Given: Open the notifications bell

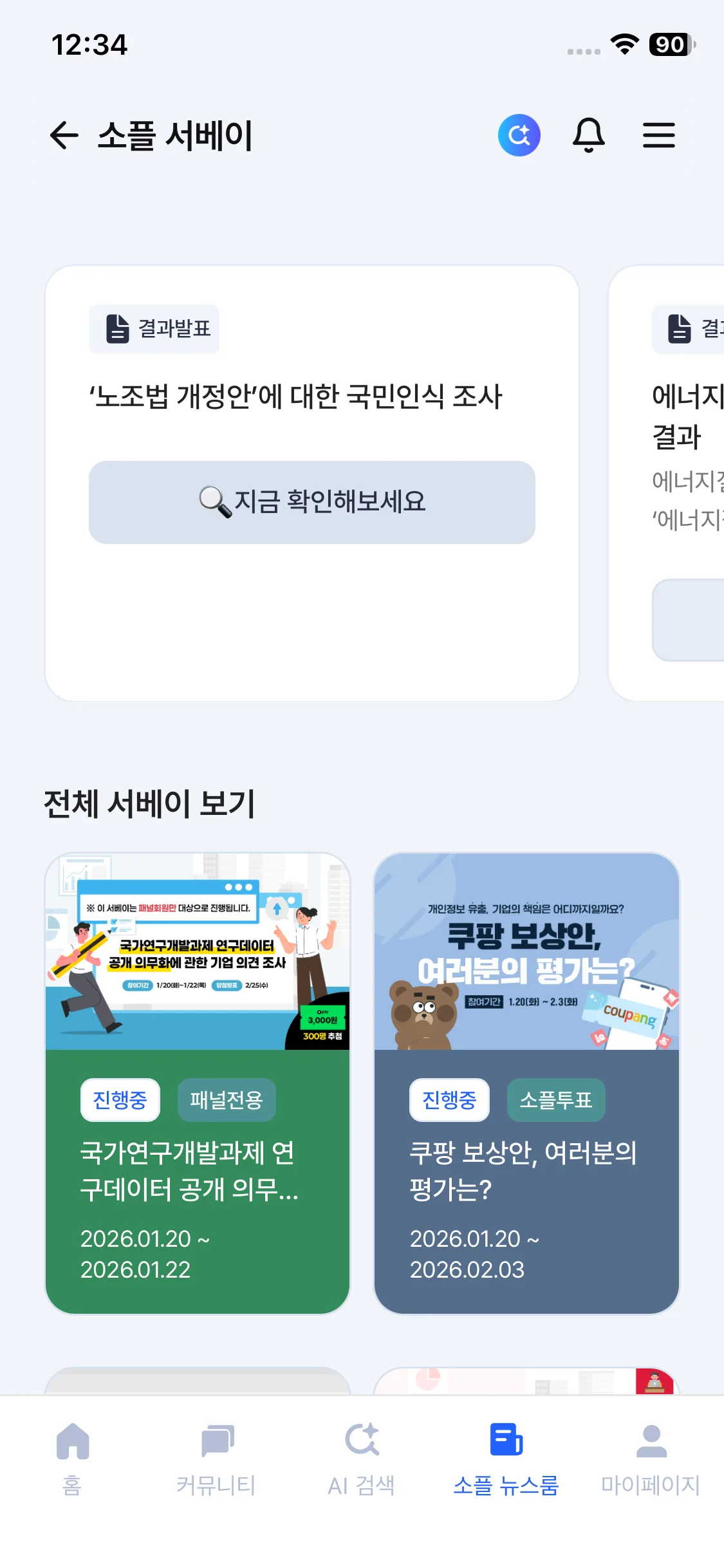Looking at the screenshot, I should (x=588, y=135).
